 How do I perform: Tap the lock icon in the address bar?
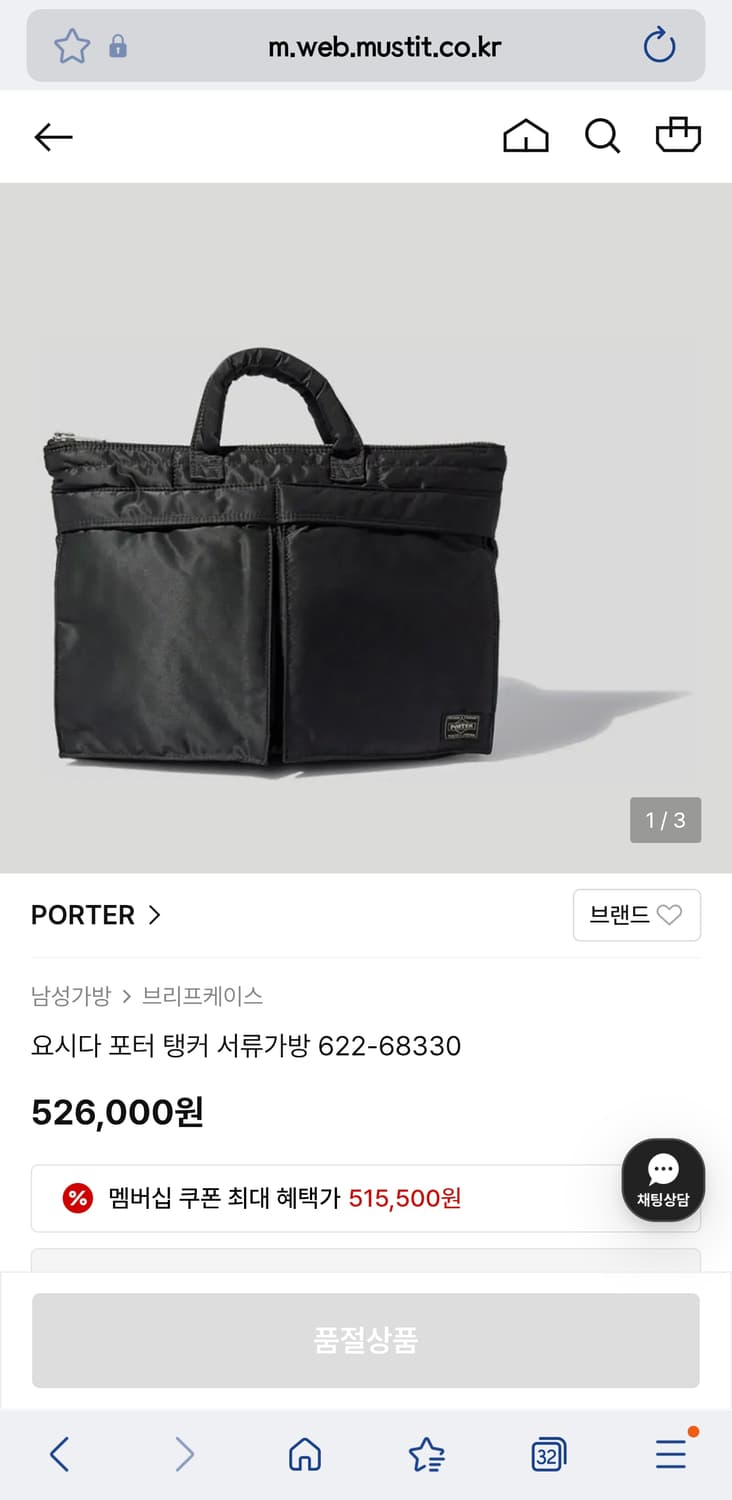tap(117, 47)
